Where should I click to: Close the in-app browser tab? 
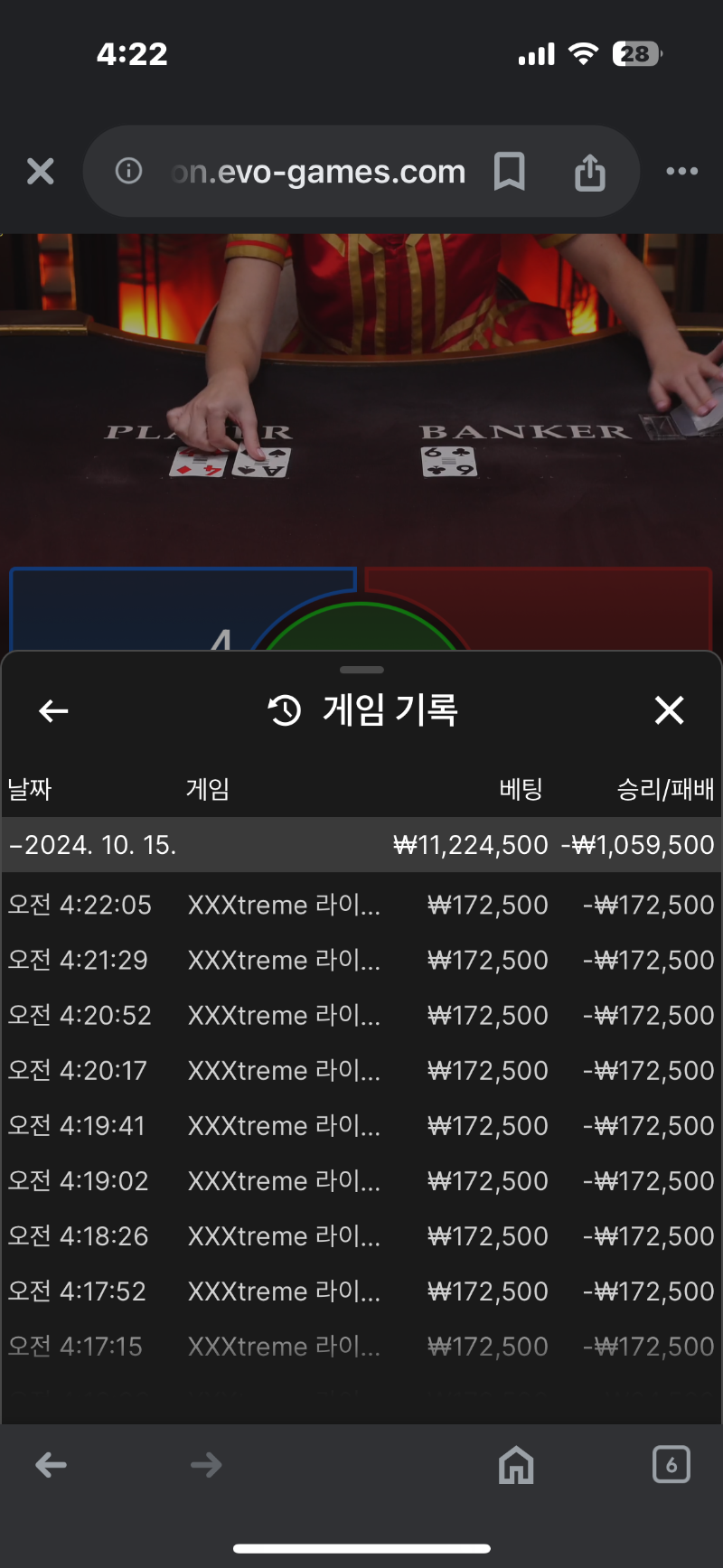tap(41, 172)
